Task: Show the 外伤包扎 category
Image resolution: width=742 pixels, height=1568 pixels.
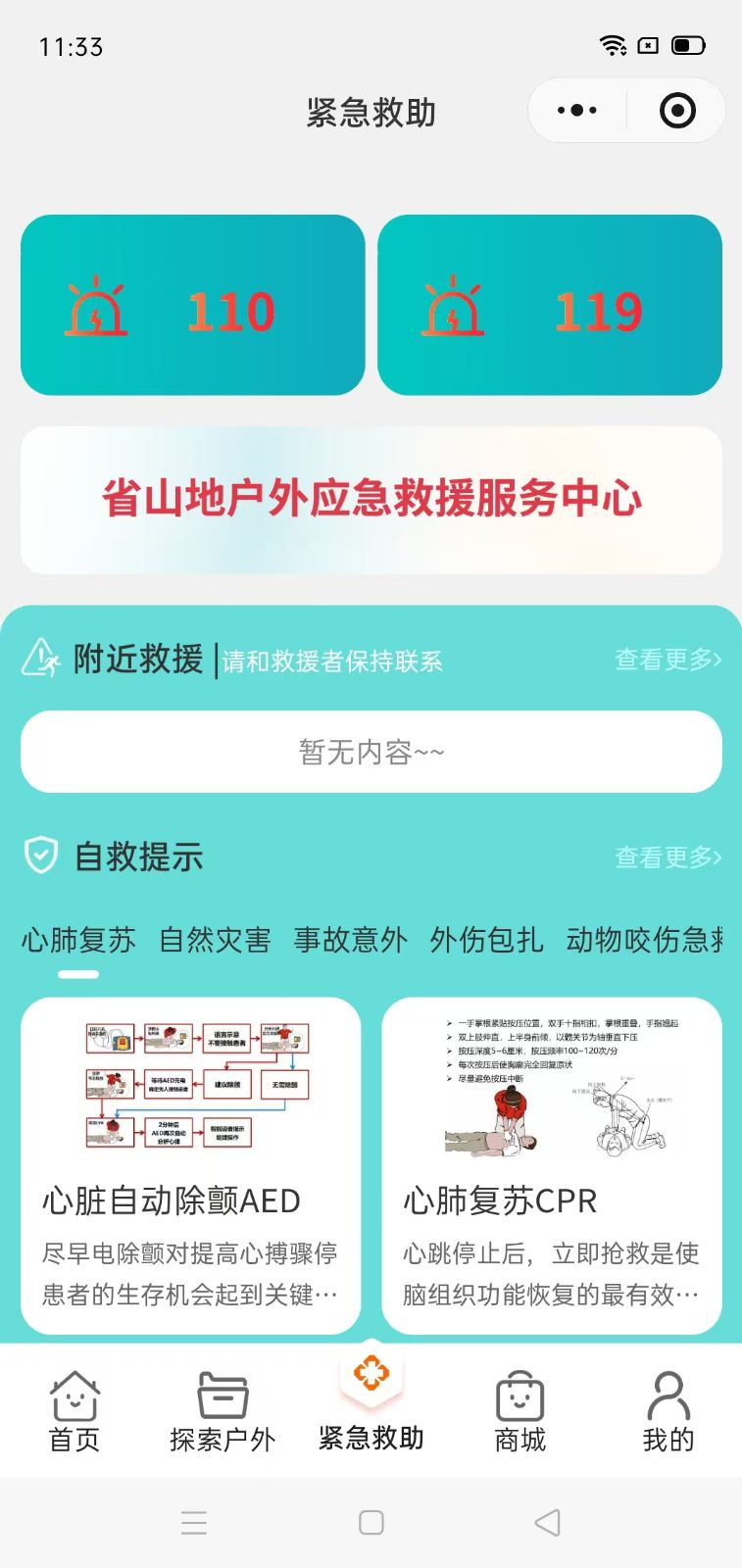Action: pyautogui.click(x=486, y=941)
